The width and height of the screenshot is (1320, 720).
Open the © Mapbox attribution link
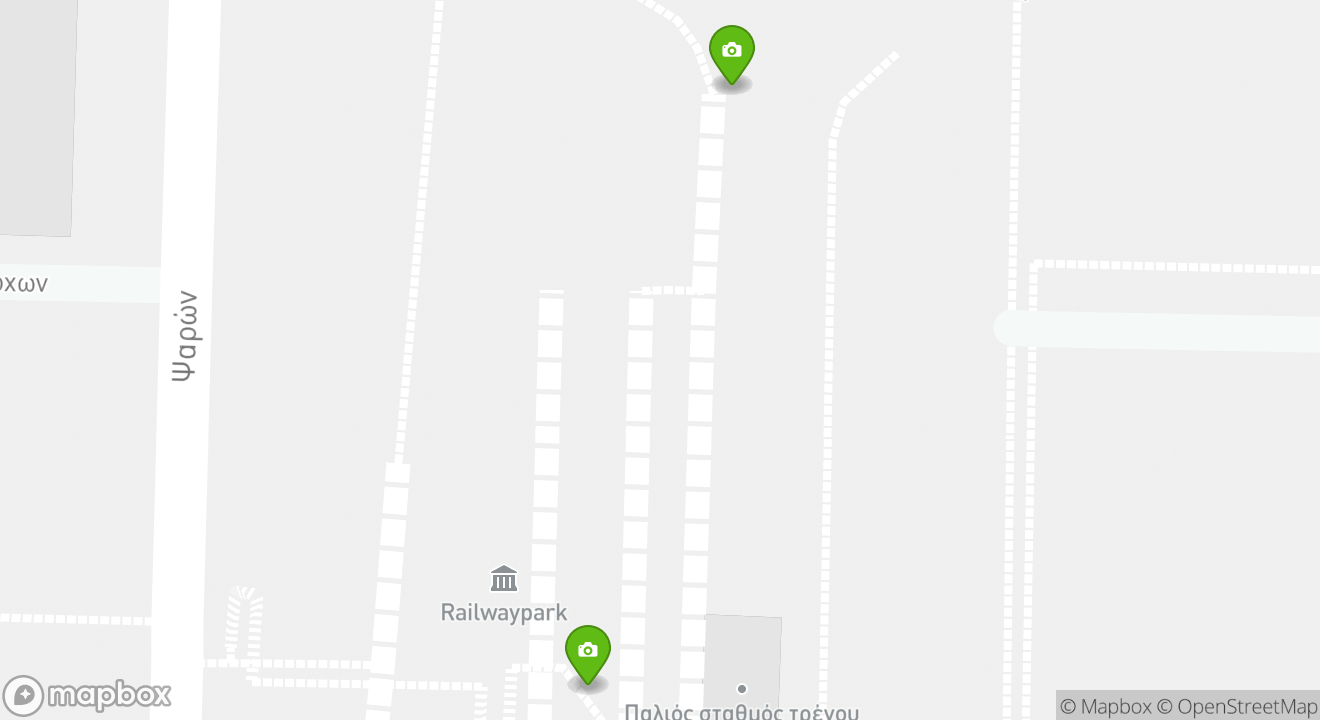[x=1105, y=706]
